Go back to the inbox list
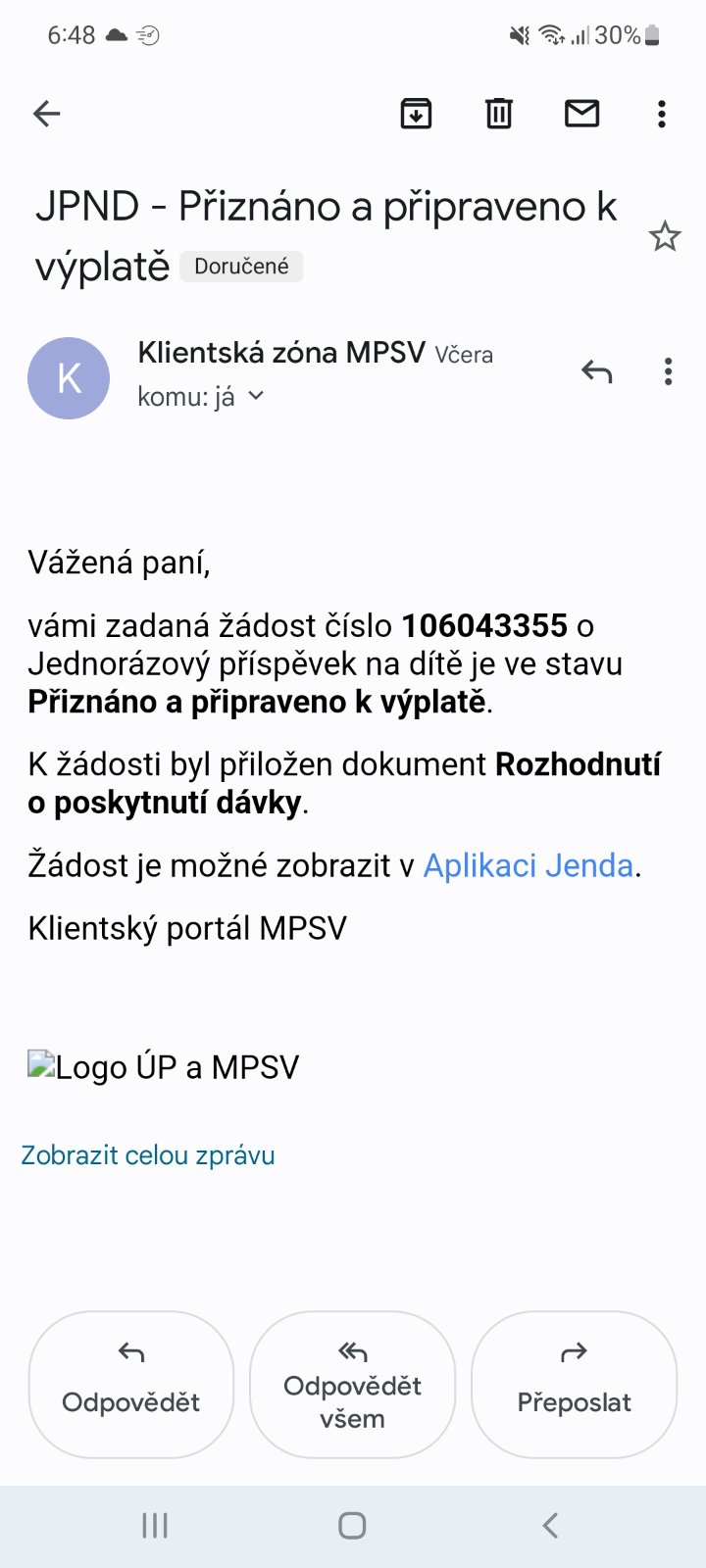The image size is (706, 1568). (47, 114)
